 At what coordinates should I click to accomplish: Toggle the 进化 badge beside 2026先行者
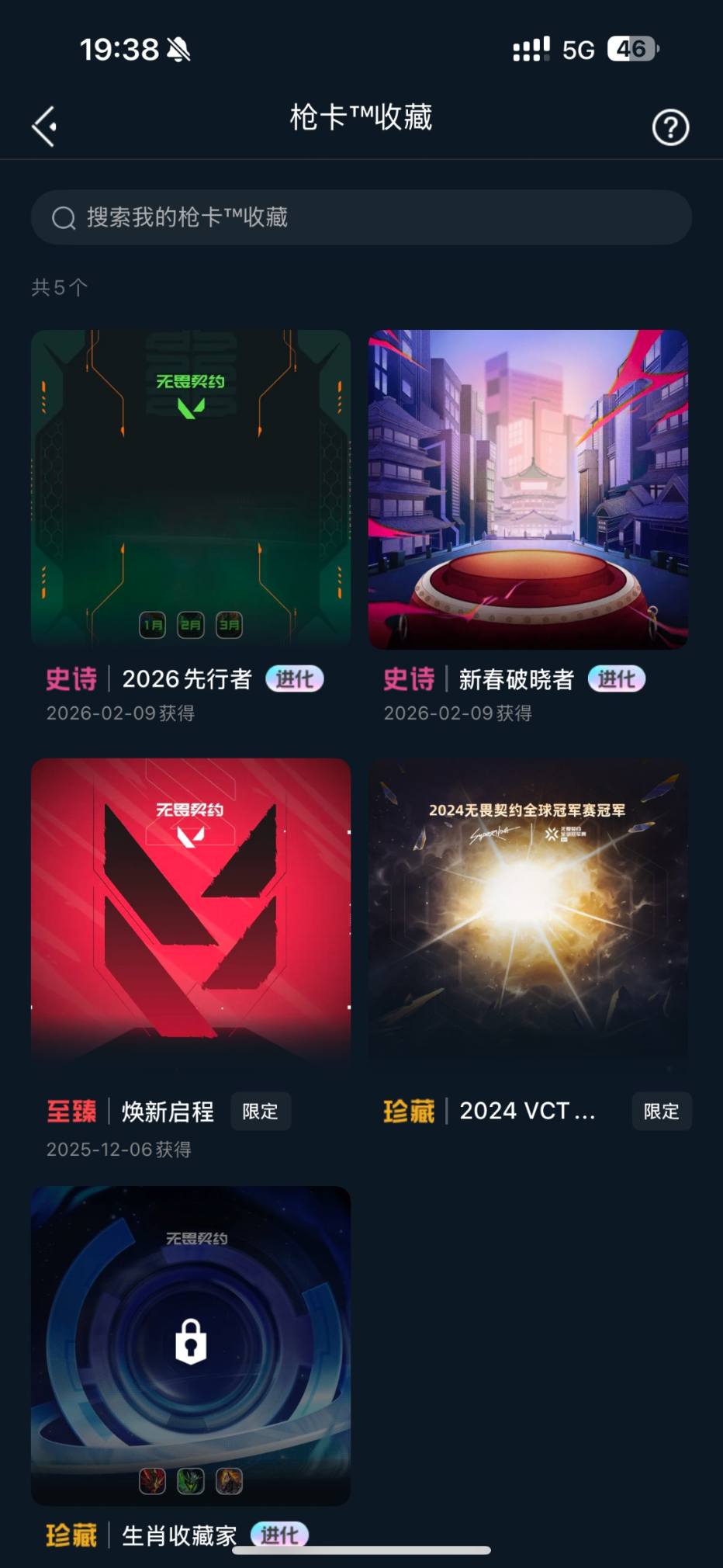294,678
